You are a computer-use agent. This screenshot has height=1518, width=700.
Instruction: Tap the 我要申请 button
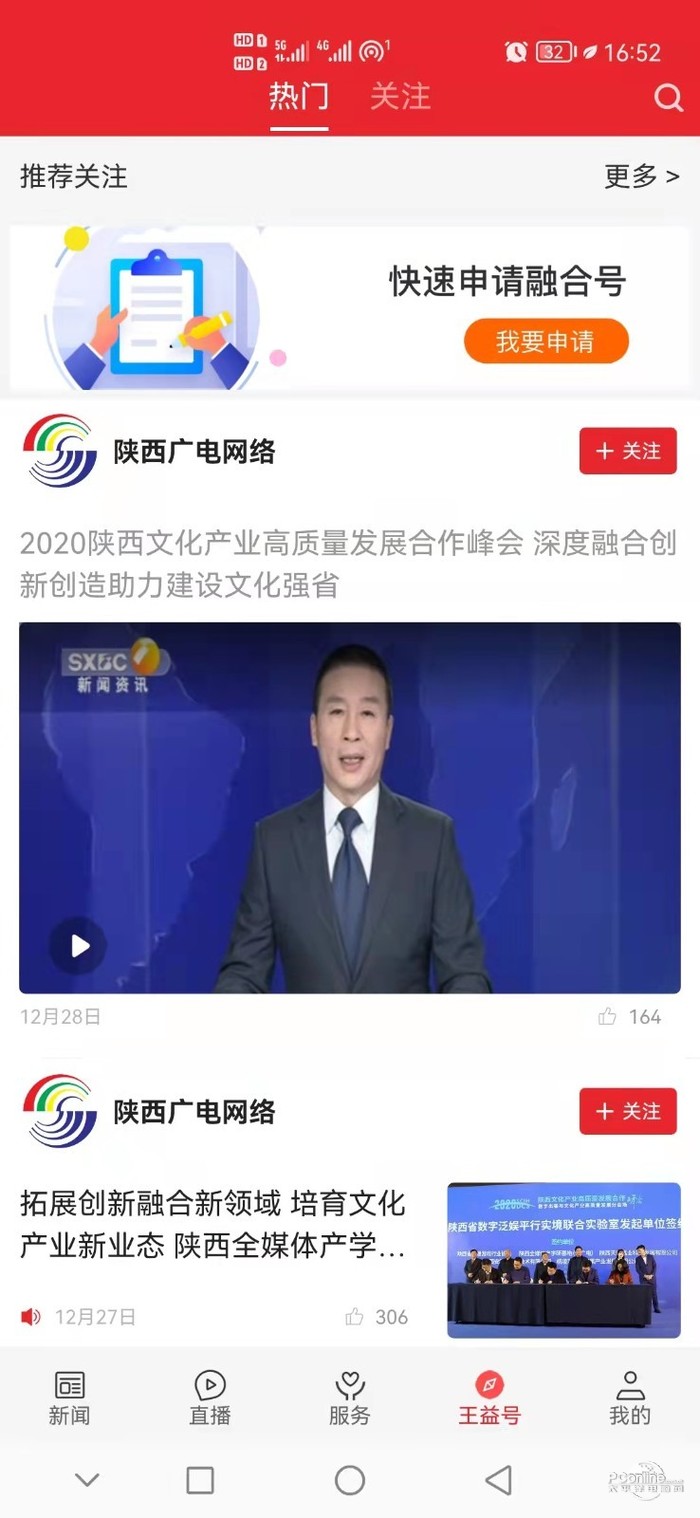click(x=546, y=342)
